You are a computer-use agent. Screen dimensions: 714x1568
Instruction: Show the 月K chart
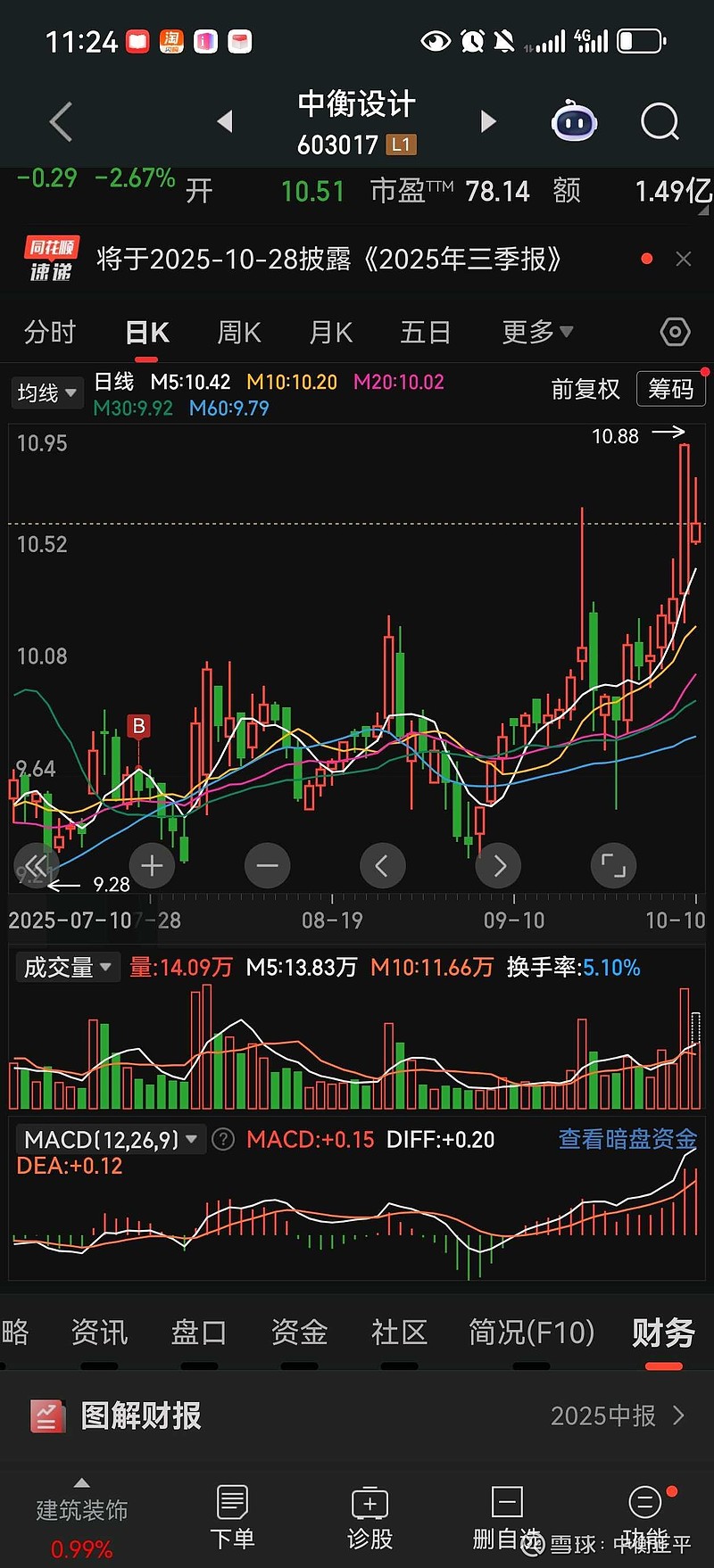point(331,333)
